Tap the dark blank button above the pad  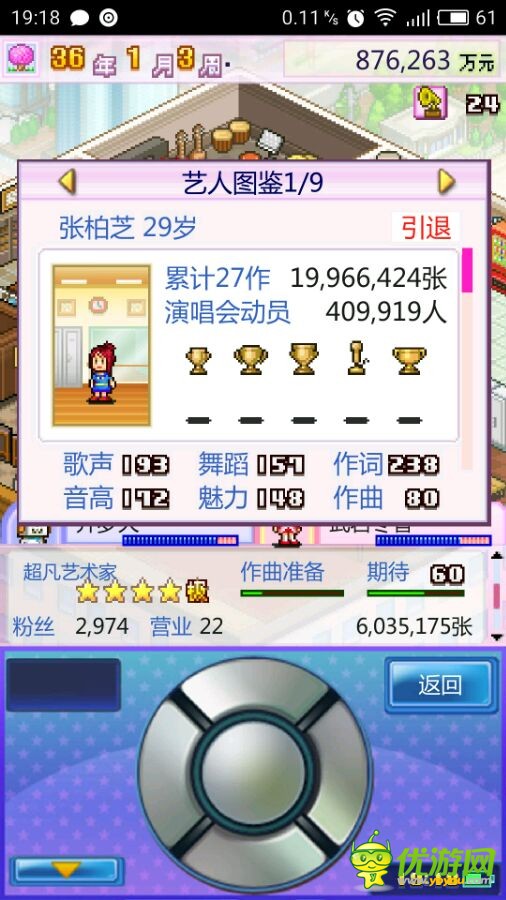pos(63,685)
